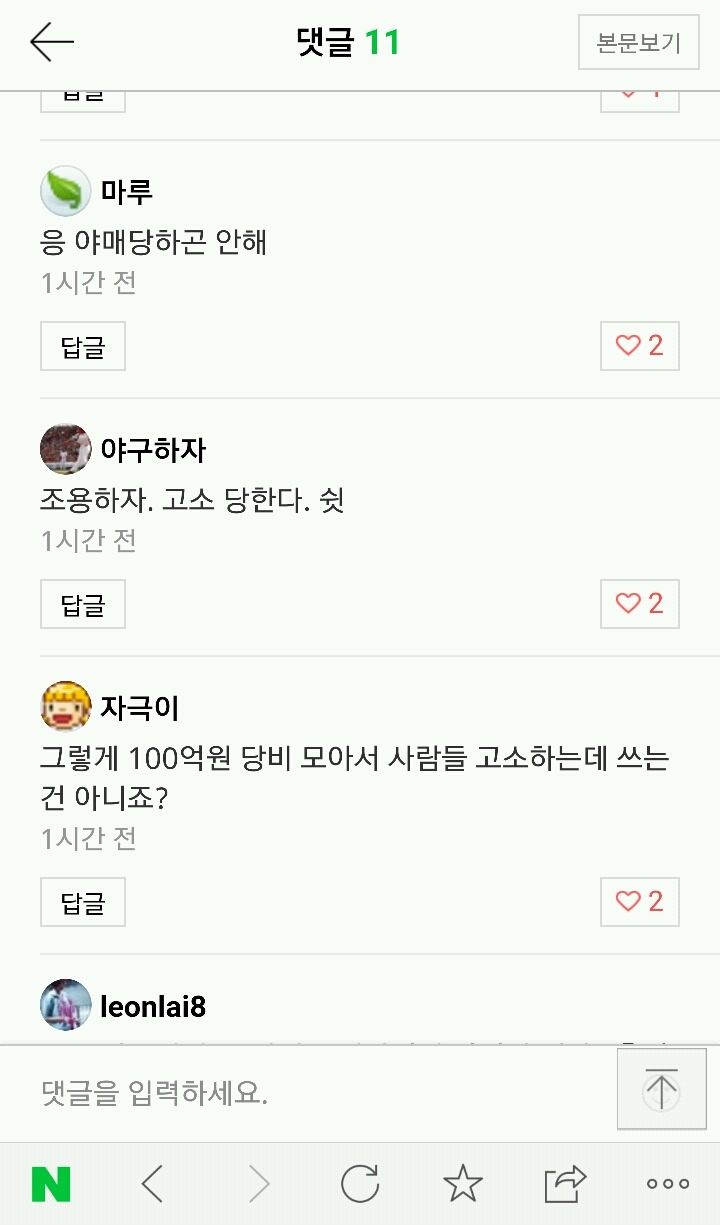Navigate back in the browser toolbar
Image resolution: width=720 pixels, height=1225 pixels.
pyautogui.click(x=152, y=1185)
